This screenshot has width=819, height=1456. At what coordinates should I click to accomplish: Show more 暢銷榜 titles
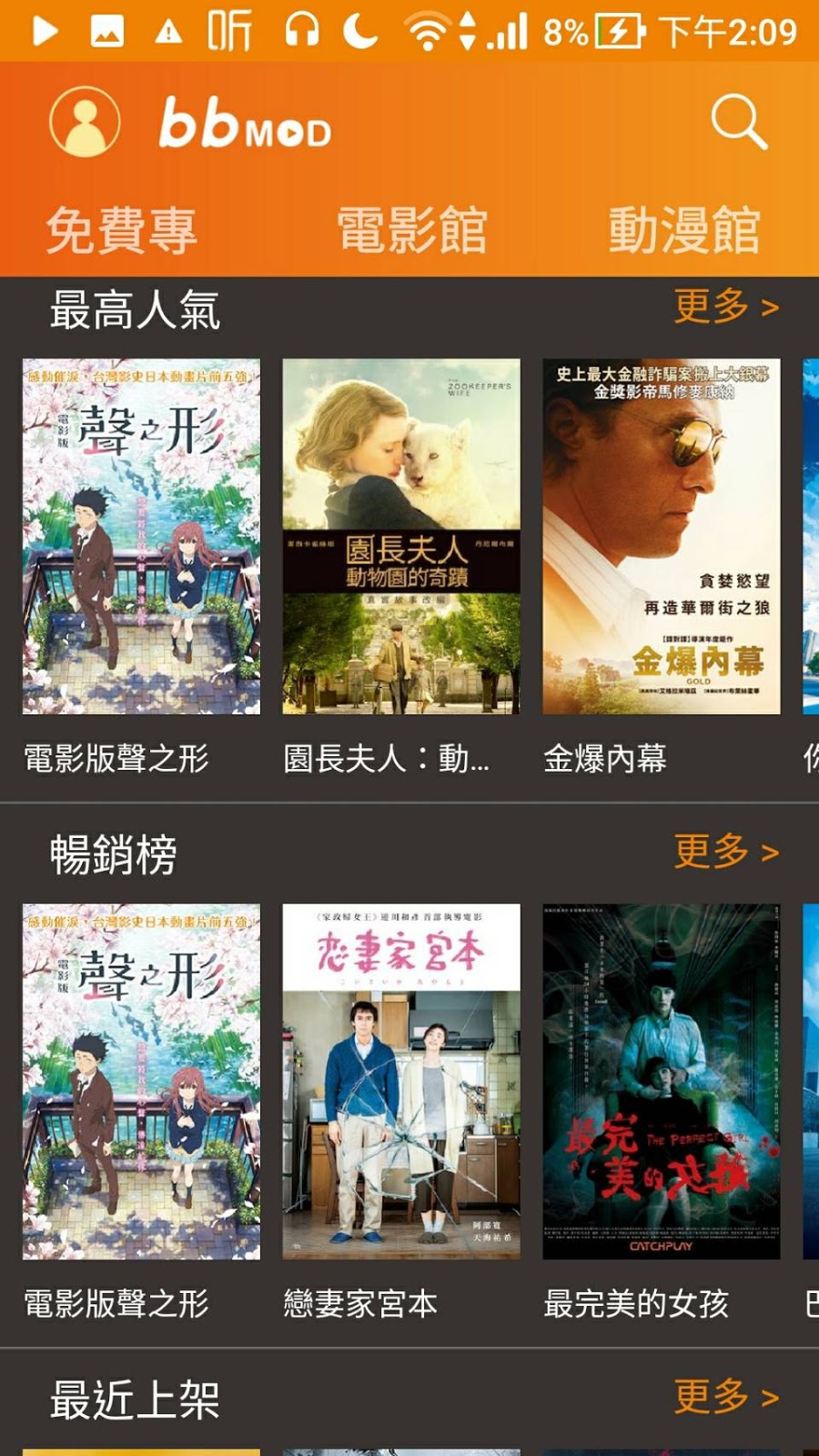pyautogui.click(x=725, y=853)
